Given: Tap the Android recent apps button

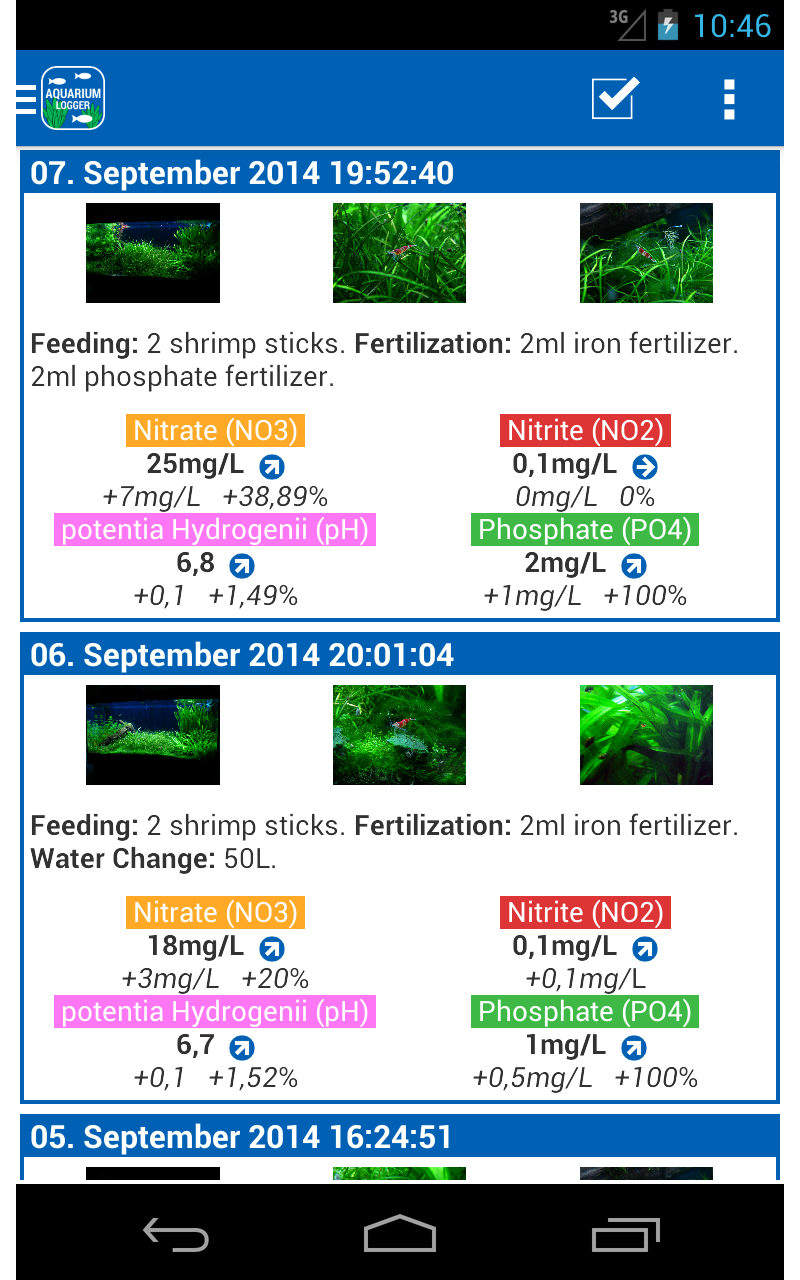Looking at the screenshot, I should (x=624, y=1235).
